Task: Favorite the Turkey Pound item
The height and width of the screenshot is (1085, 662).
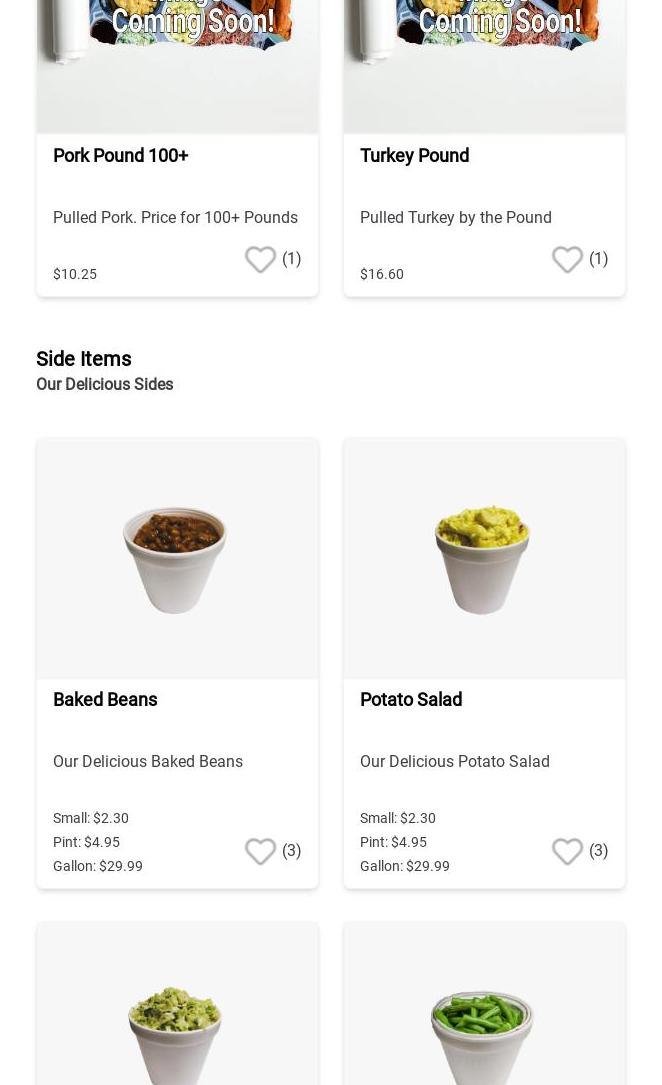Action: tap(567, 259)
